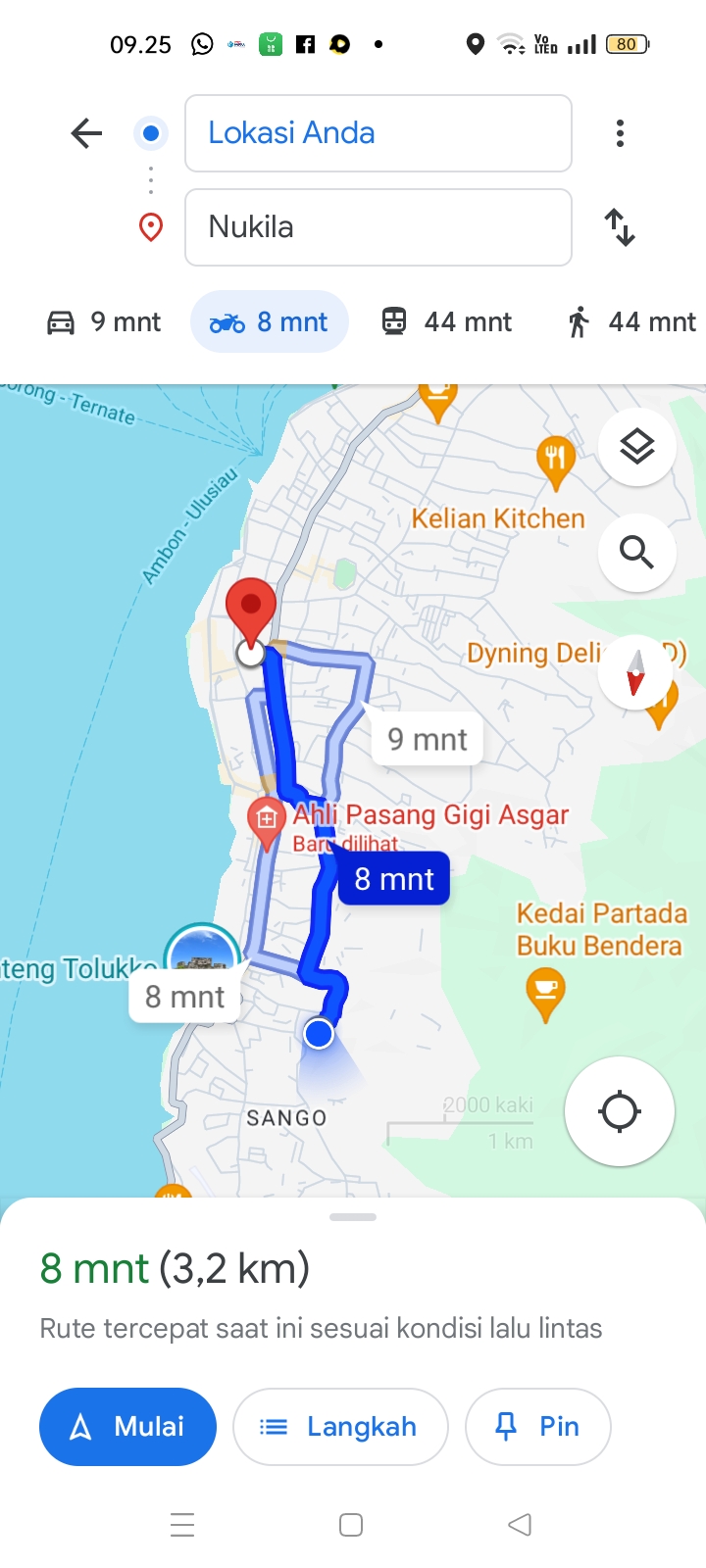The image size is (706, 1568).
Task: Search along the route with magnifier button
Action: click(x=637, y=553)
